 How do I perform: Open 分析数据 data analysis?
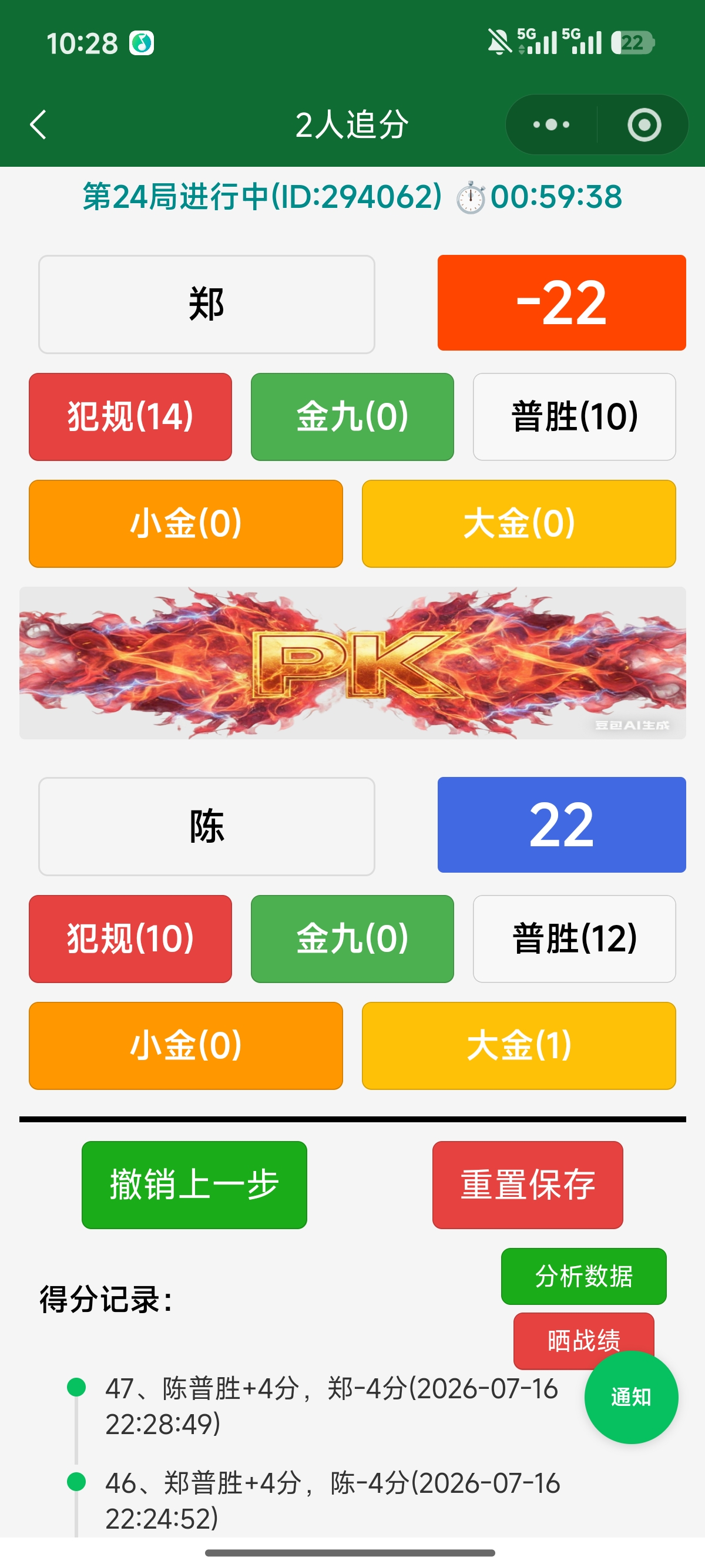coord(583,1276)
